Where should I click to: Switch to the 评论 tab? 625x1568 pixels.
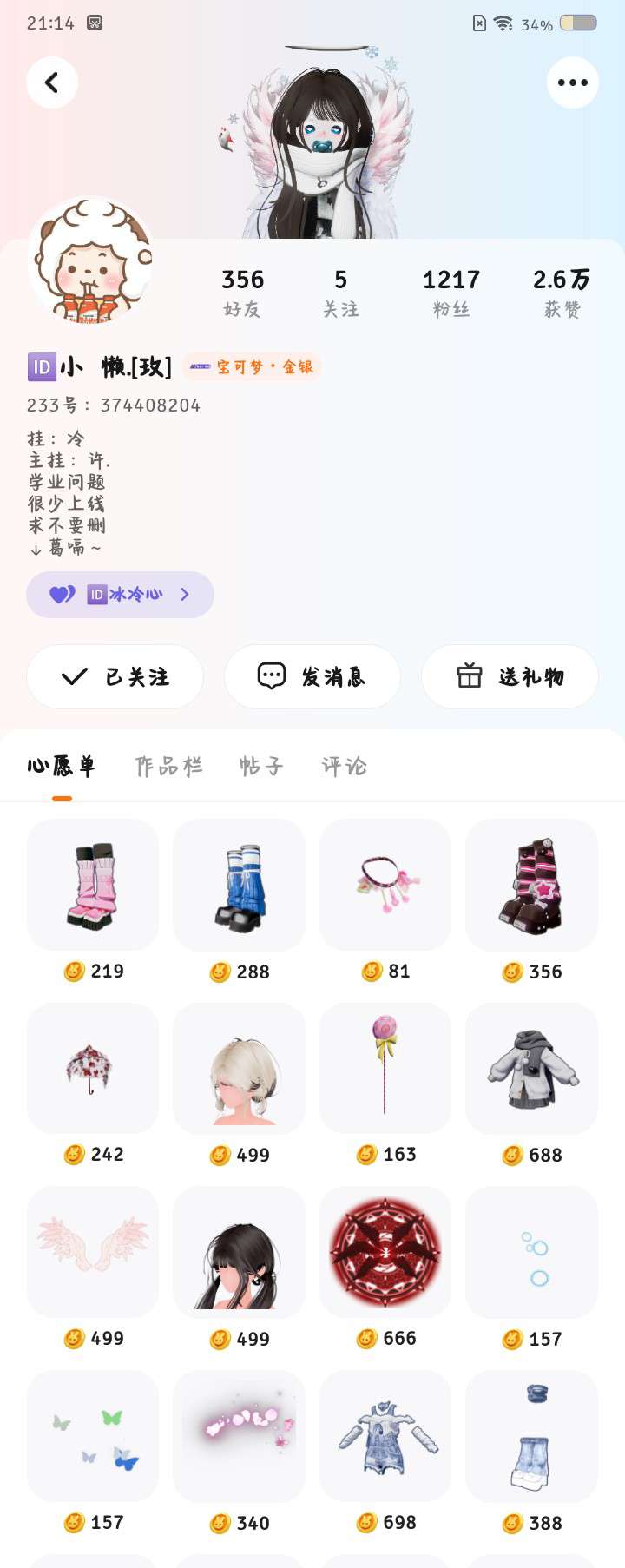(x=345, y=766)
